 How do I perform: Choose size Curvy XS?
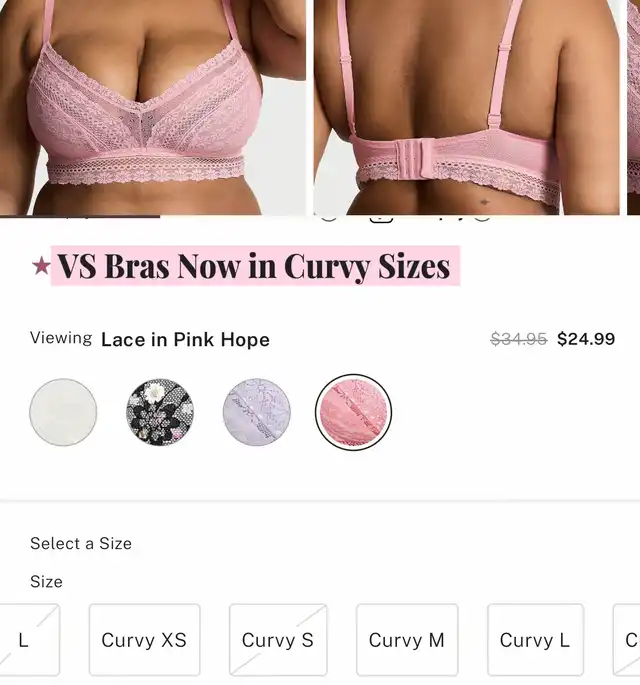(x=144, y=640)
